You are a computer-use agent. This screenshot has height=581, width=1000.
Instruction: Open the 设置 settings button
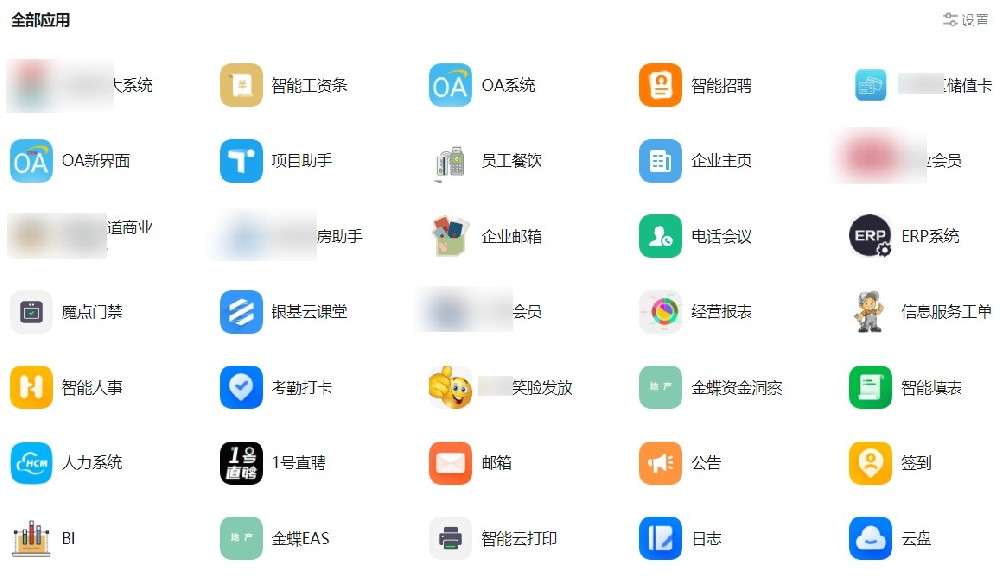point(965,20)
